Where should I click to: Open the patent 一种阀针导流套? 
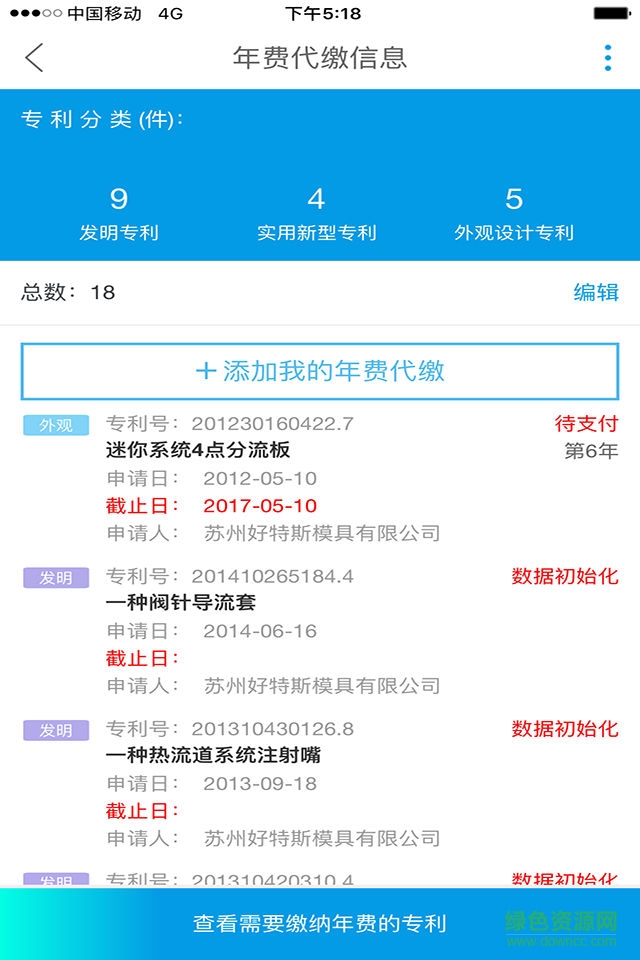point(181,603)
